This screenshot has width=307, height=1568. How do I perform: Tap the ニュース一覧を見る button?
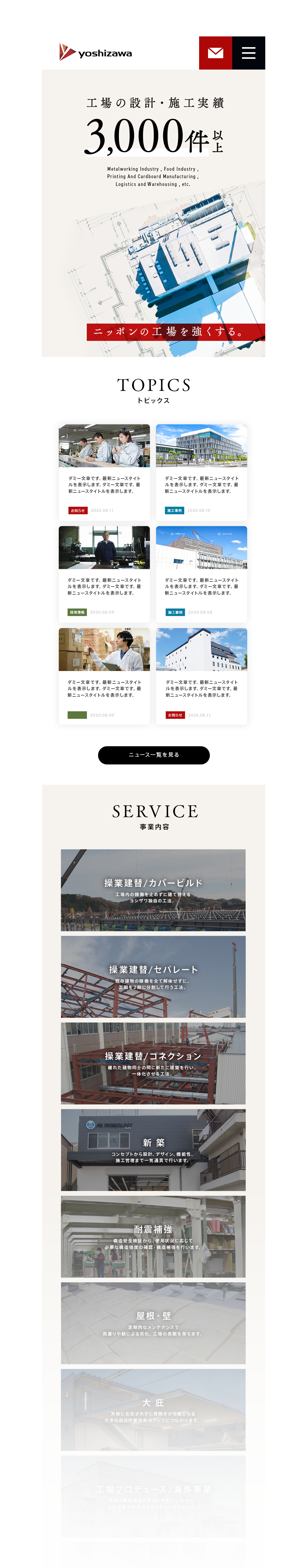(153, 755)
